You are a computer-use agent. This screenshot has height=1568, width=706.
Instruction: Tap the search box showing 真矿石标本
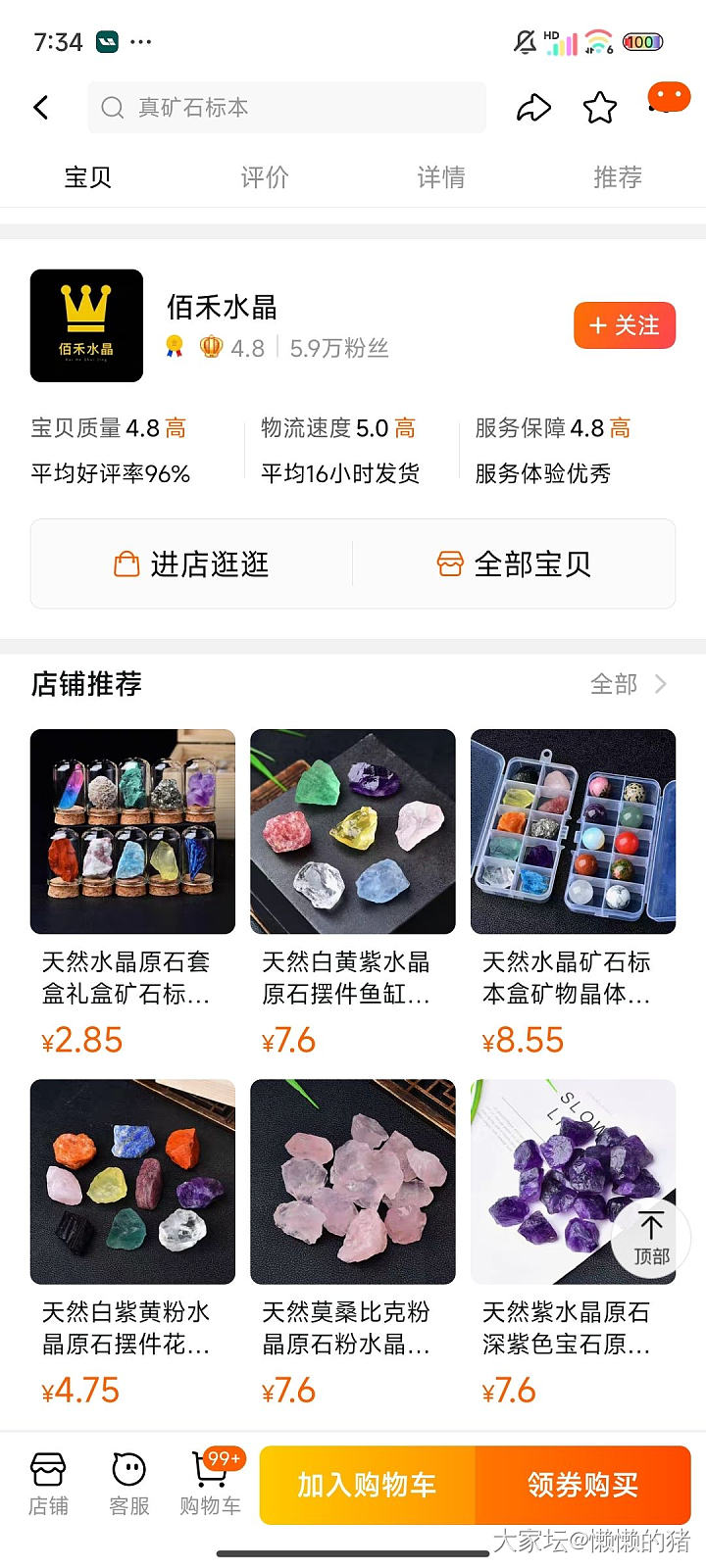point(286,107)
